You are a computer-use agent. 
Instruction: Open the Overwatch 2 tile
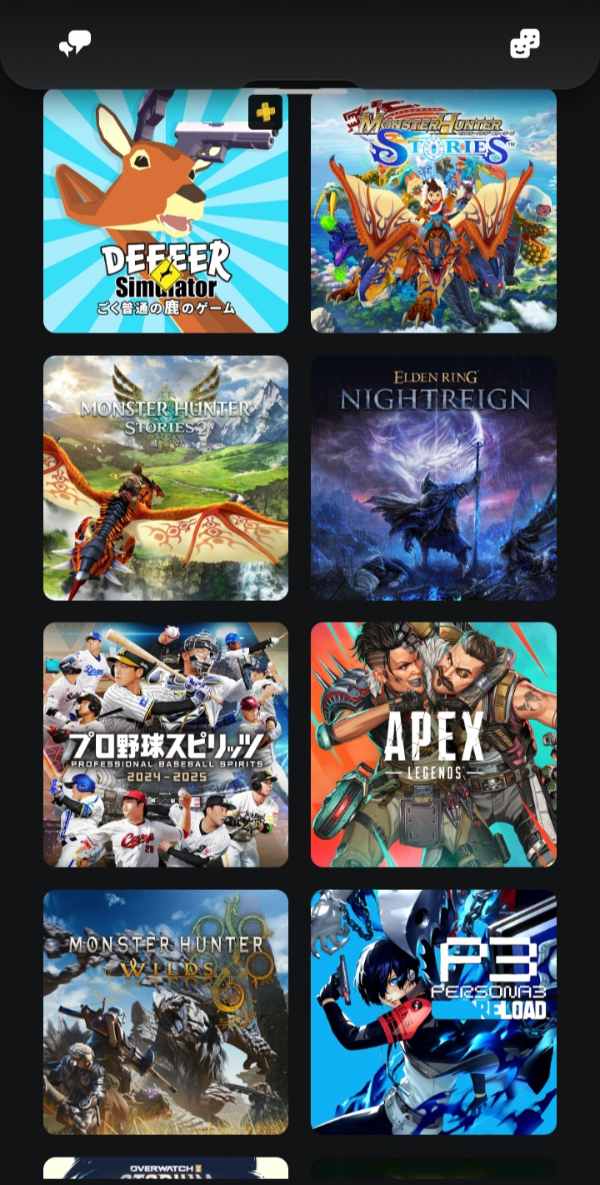pyautogui.click(x=166, y=1171)
